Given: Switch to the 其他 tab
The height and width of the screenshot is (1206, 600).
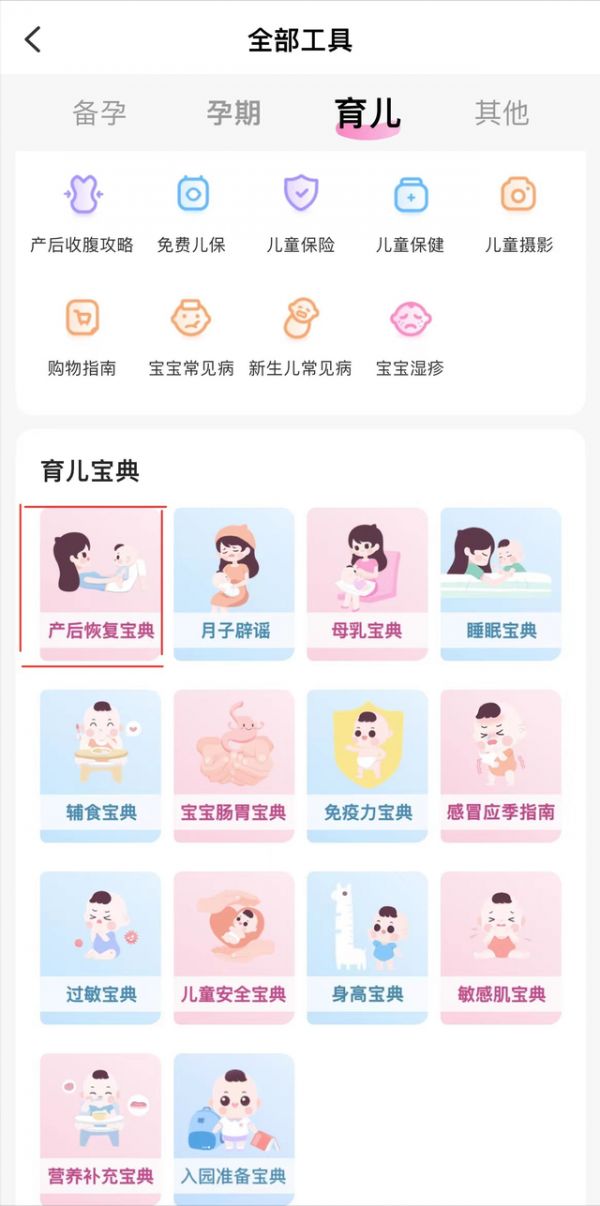Looking at the screenshot, I should click(501, 113).
